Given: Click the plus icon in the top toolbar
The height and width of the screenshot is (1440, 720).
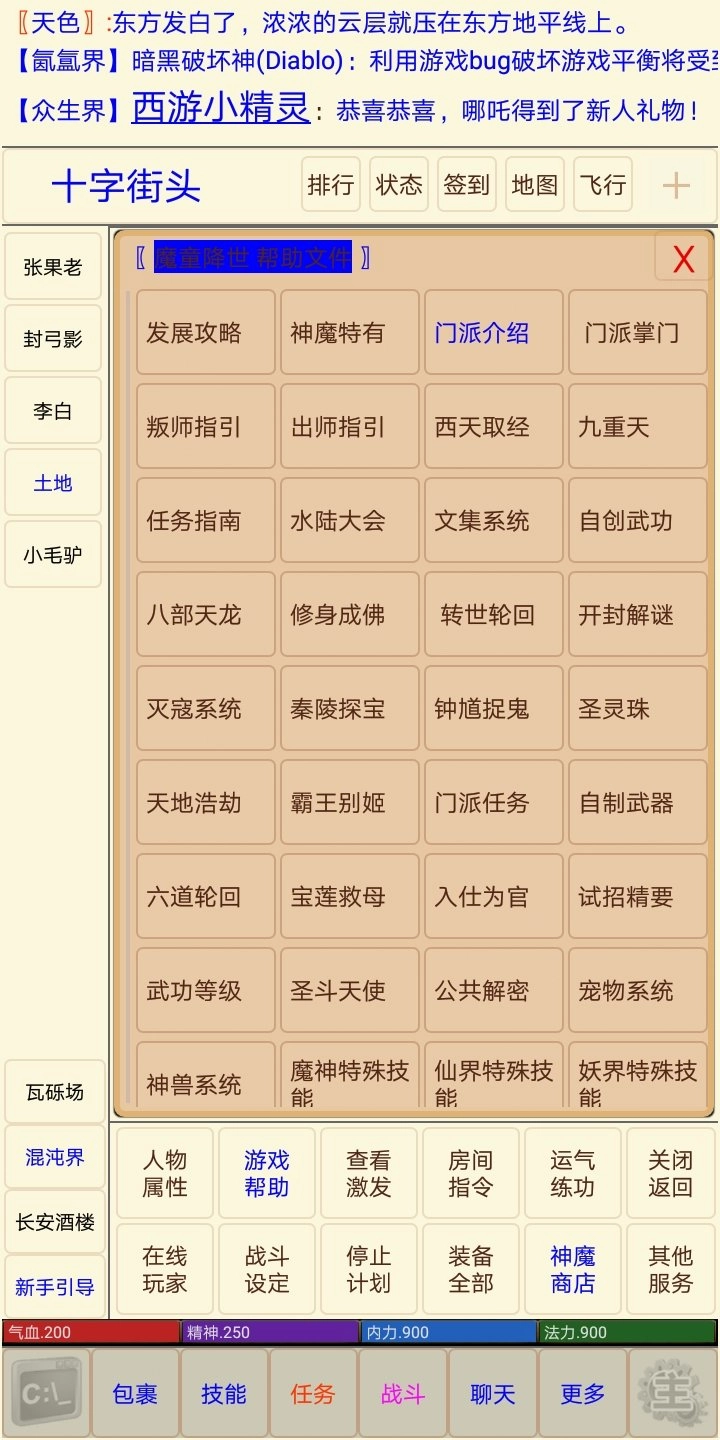Looking at the screenshot, I should 678,184.
